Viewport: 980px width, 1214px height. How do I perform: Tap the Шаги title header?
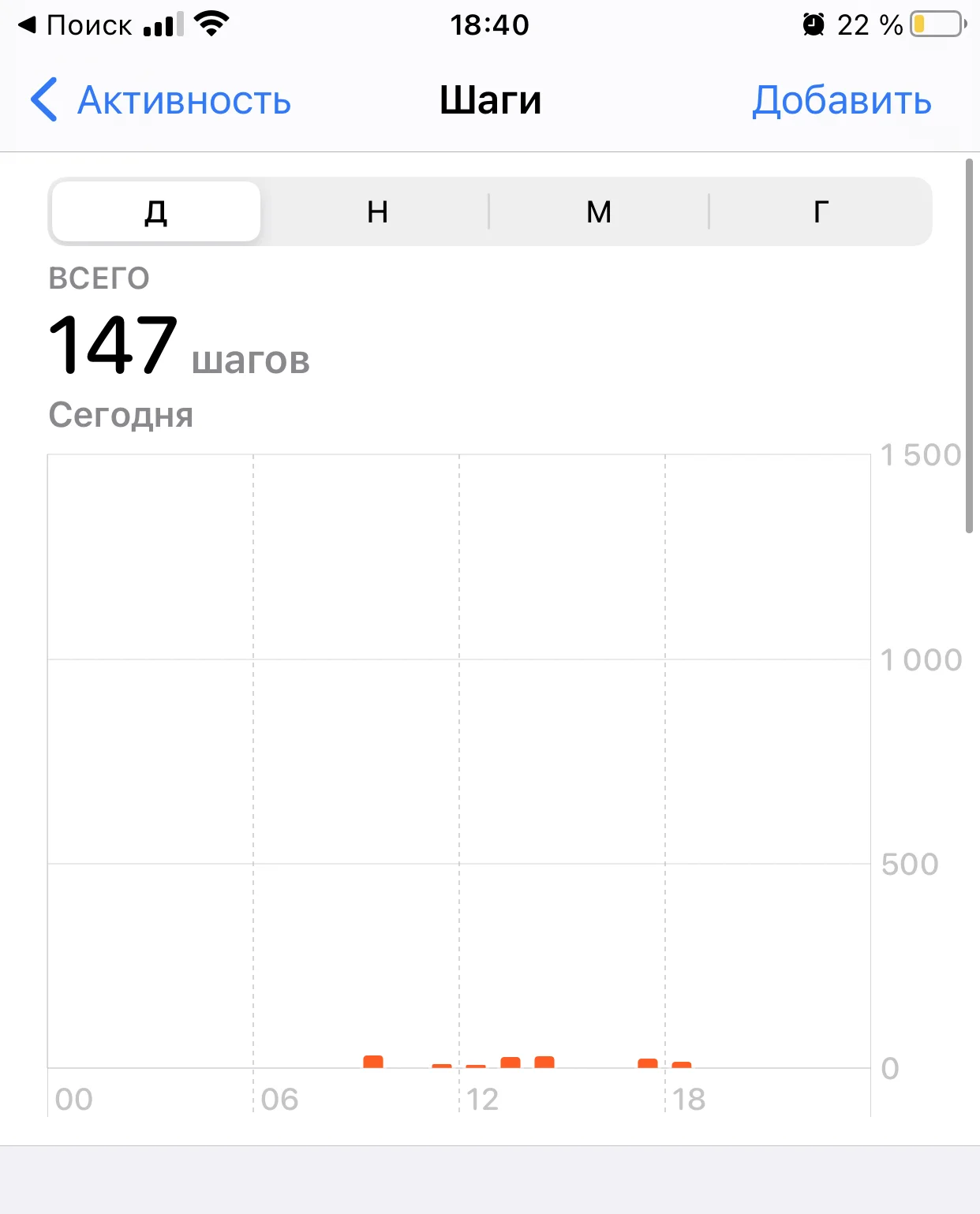490,100
